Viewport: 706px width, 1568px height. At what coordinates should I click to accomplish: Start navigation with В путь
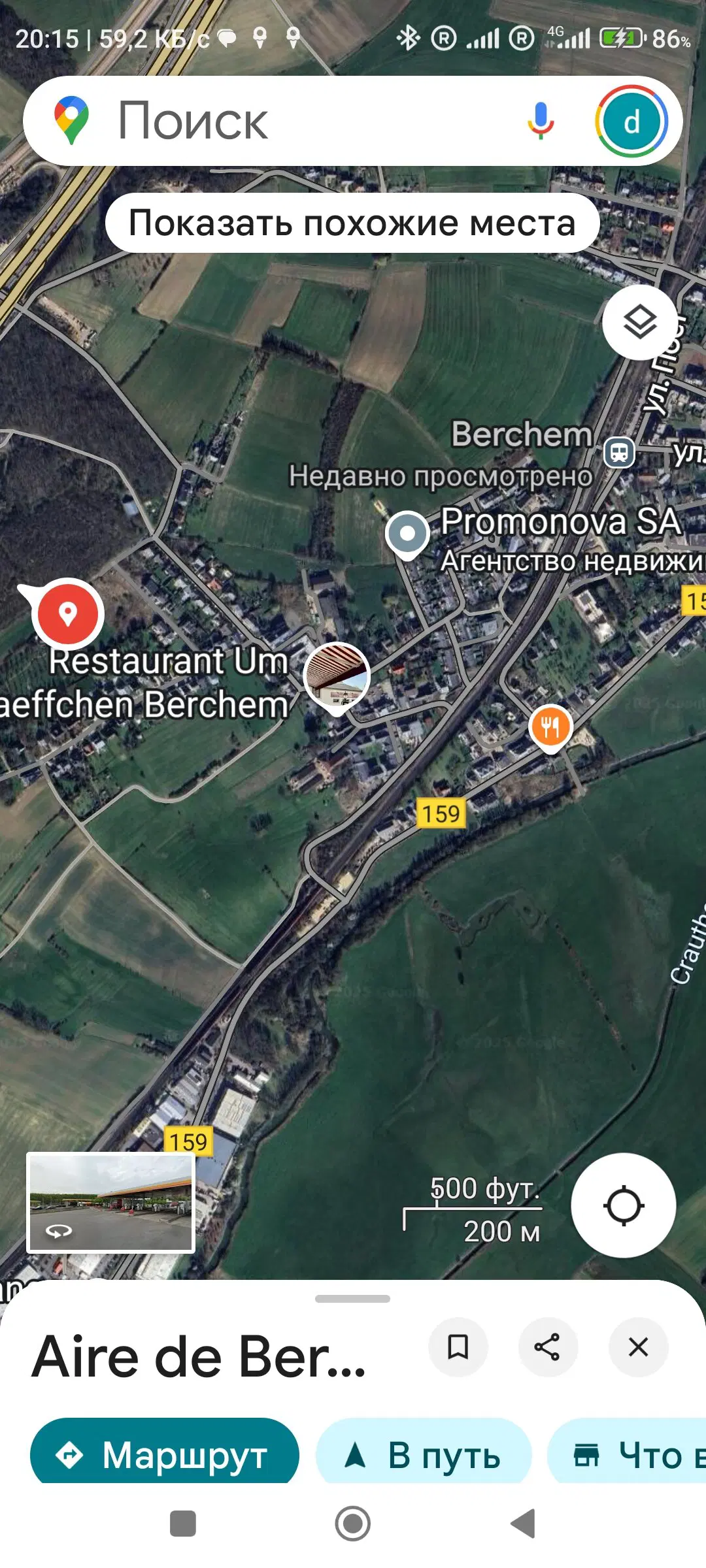pyautogui.click(x=424, y=1455)
